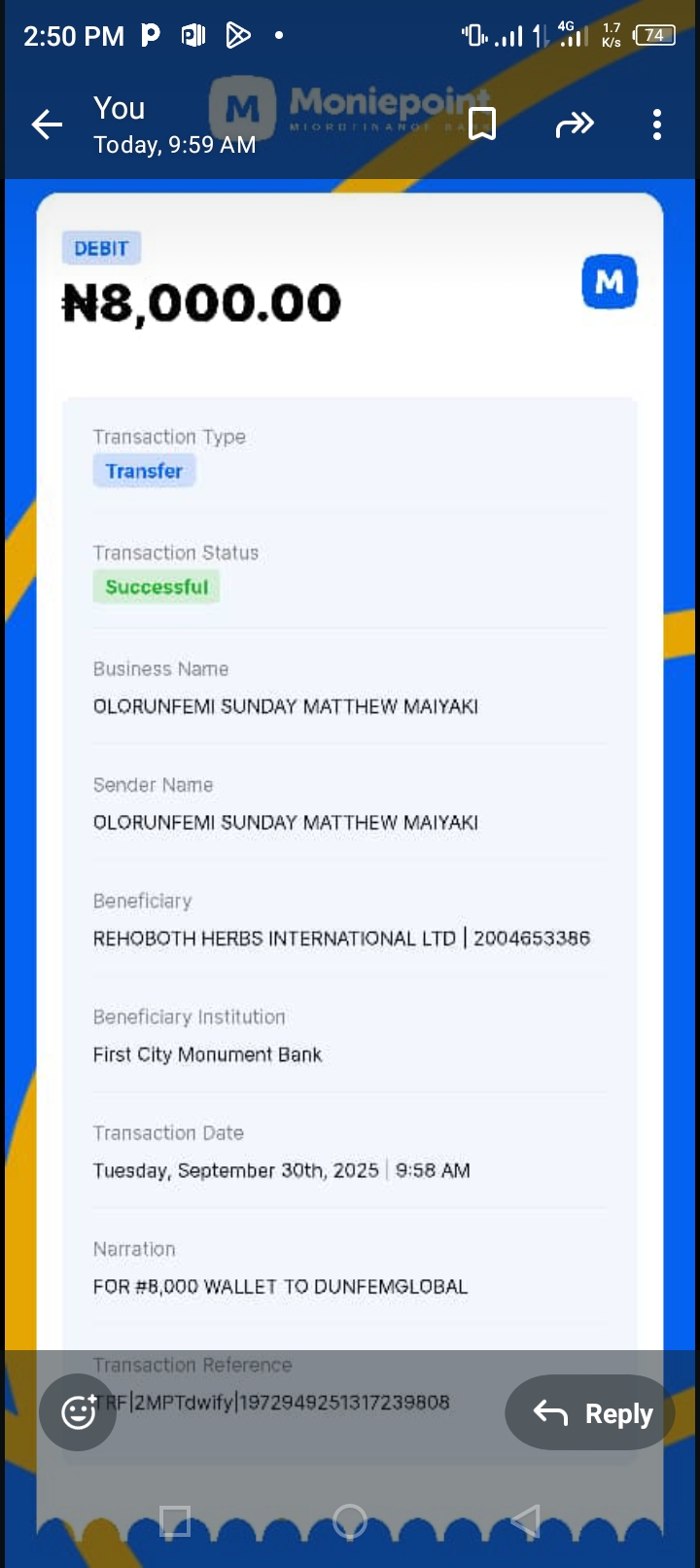Open recent apps with the square button
Viewport: 700px width, 1568px height.
[175, 1520]
